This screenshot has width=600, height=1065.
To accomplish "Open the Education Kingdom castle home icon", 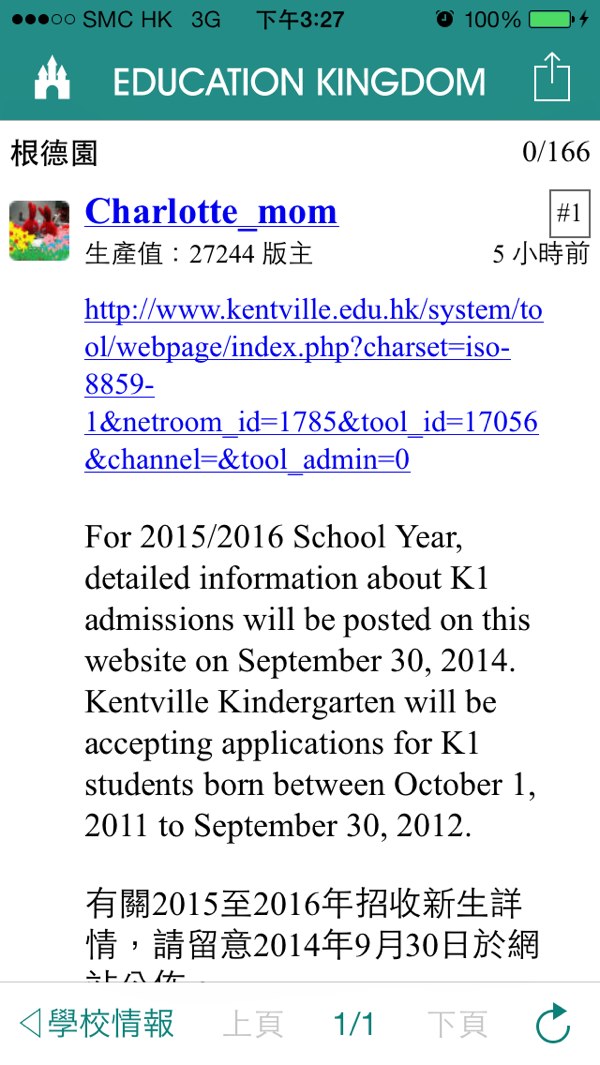I will [x=52, y=79].
